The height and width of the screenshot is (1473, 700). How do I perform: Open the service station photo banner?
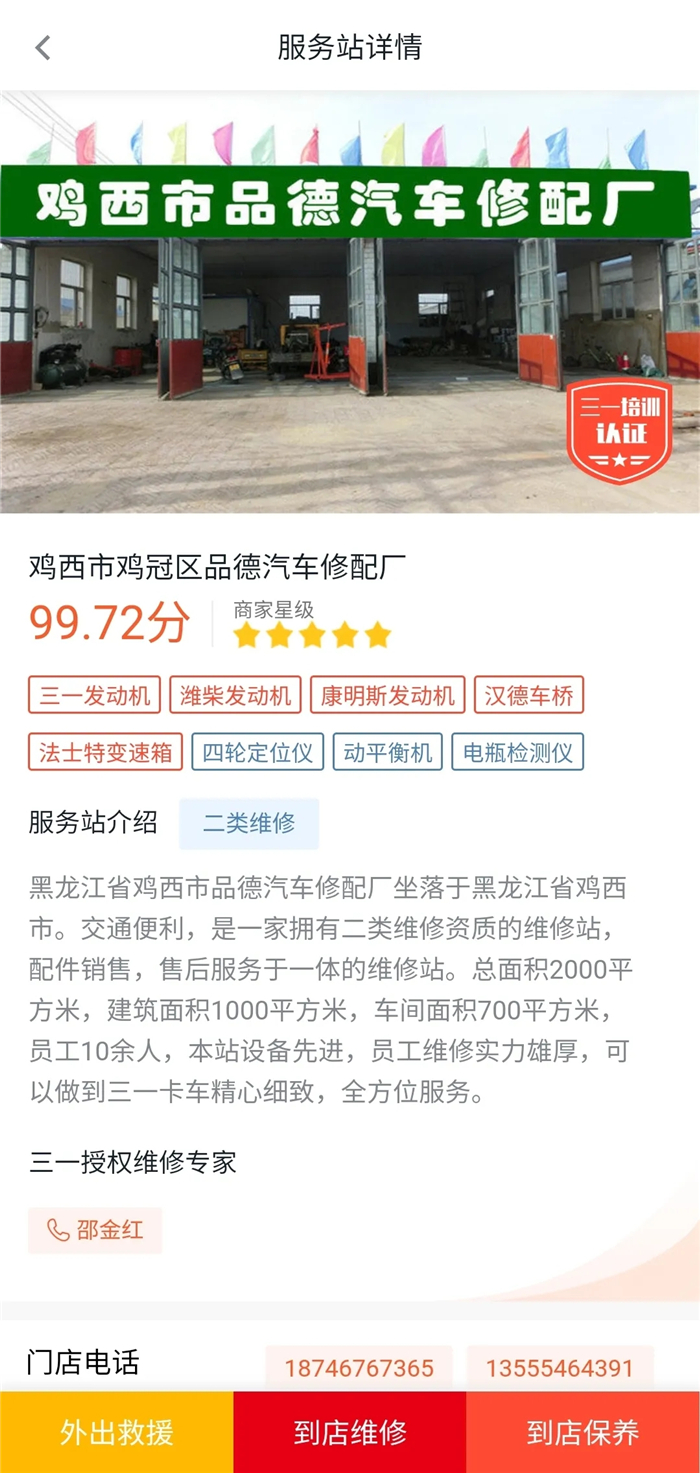tap(350, 300)
